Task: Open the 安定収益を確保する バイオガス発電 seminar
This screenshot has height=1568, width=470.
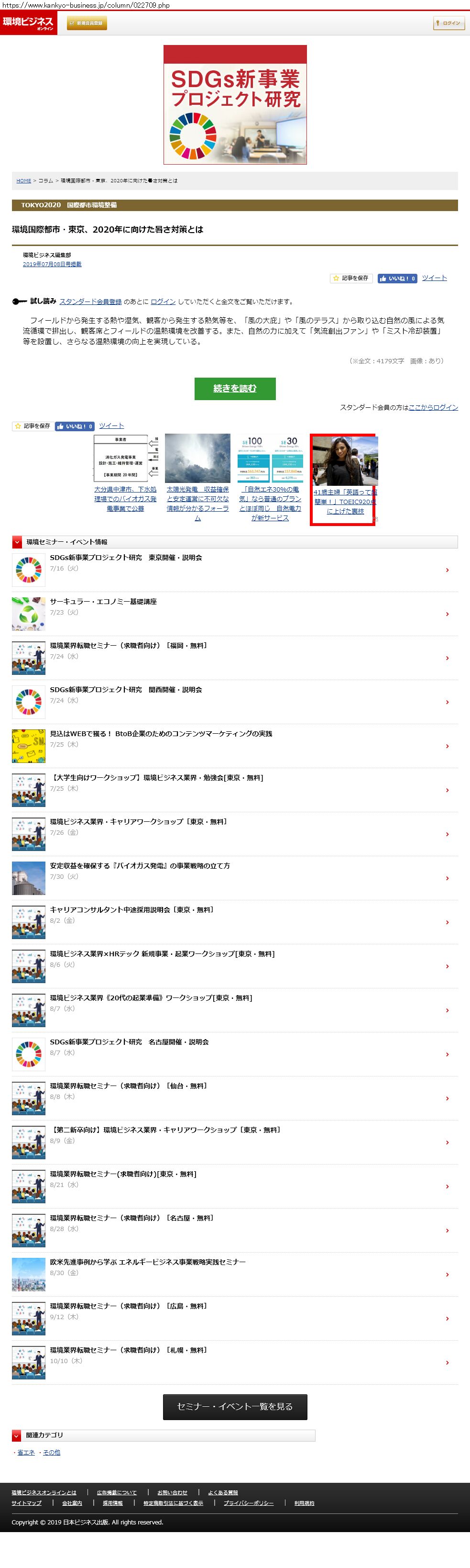Action: (x=140, y=865)
